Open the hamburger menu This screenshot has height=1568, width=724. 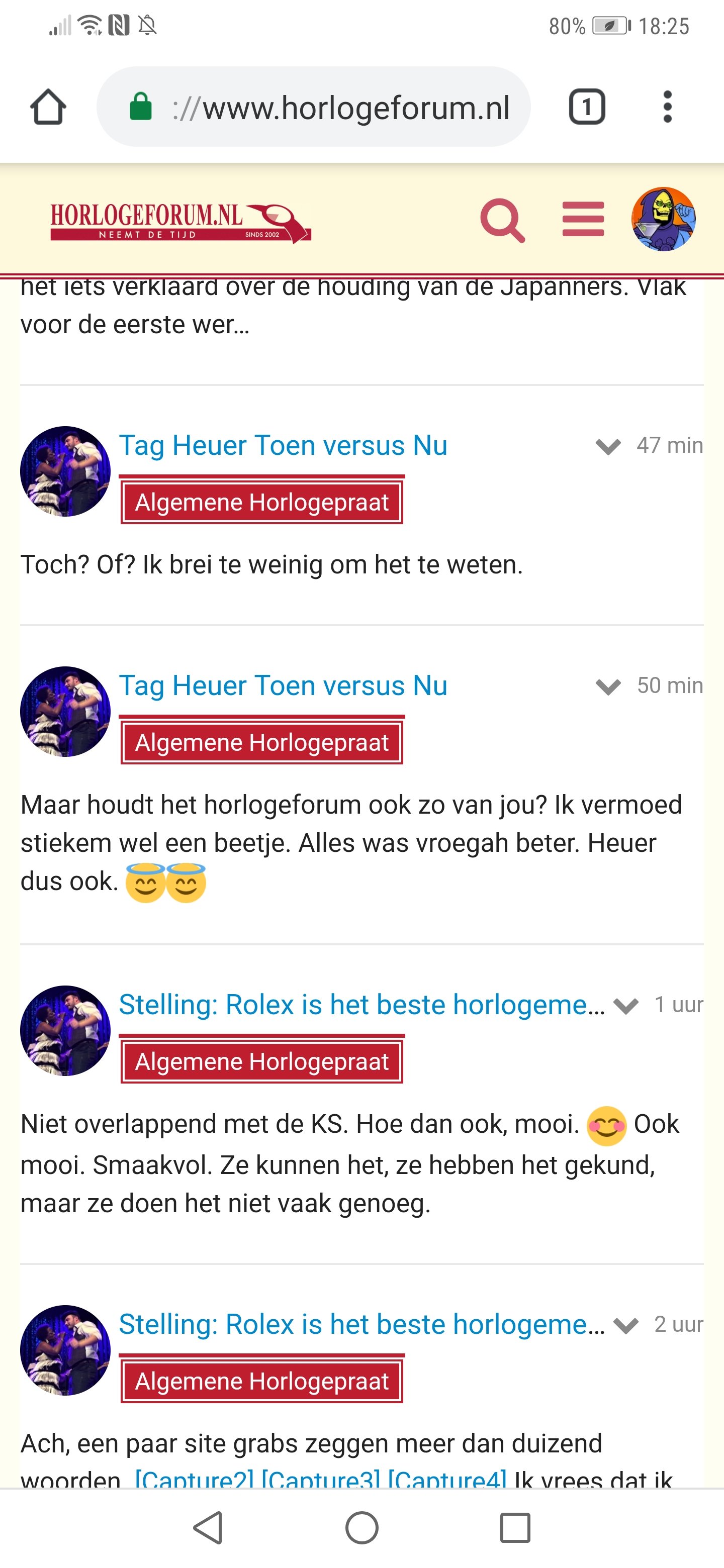[x=583, y=219]
